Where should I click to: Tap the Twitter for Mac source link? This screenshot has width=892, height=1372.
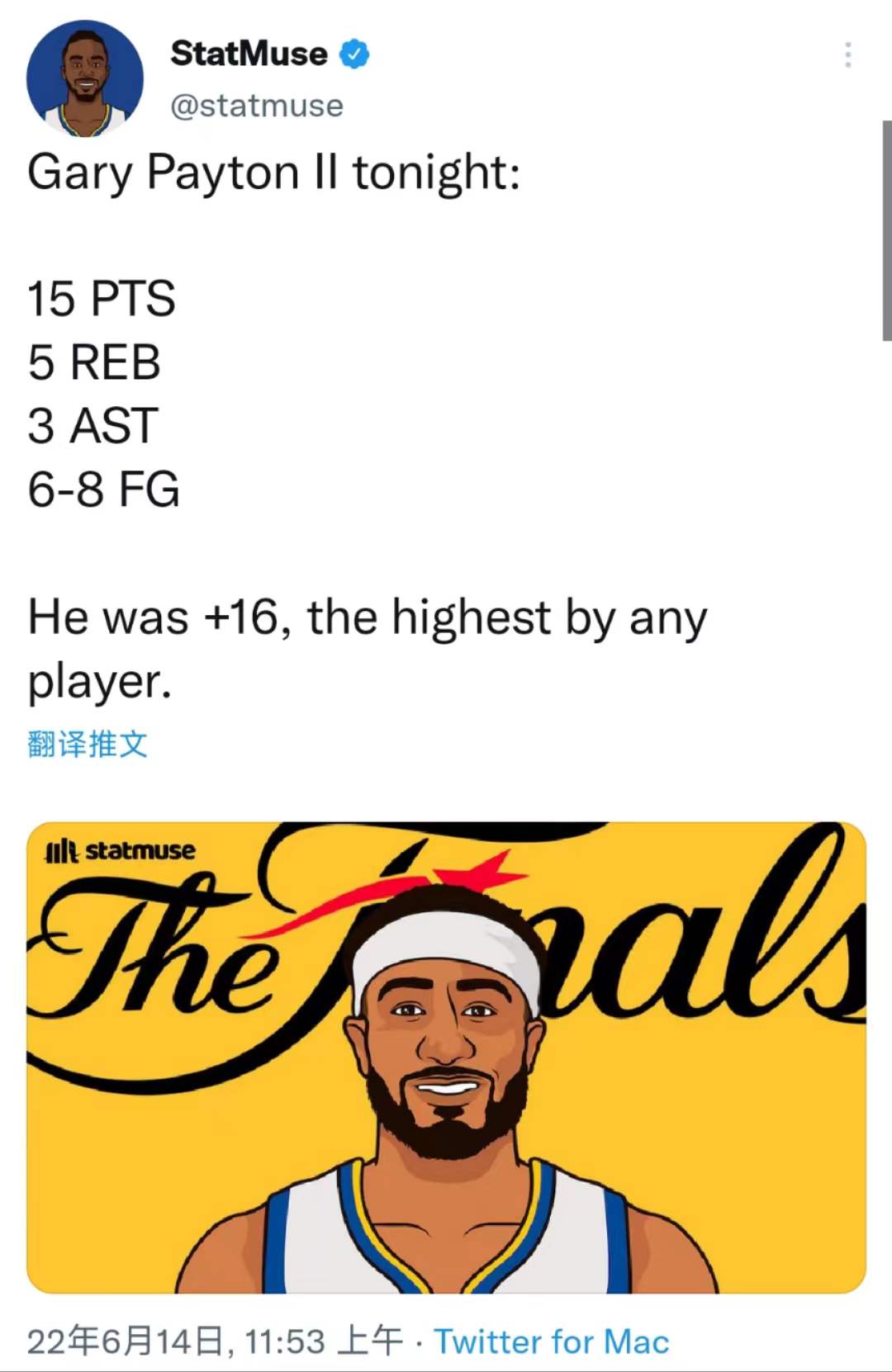point(551,1341)
